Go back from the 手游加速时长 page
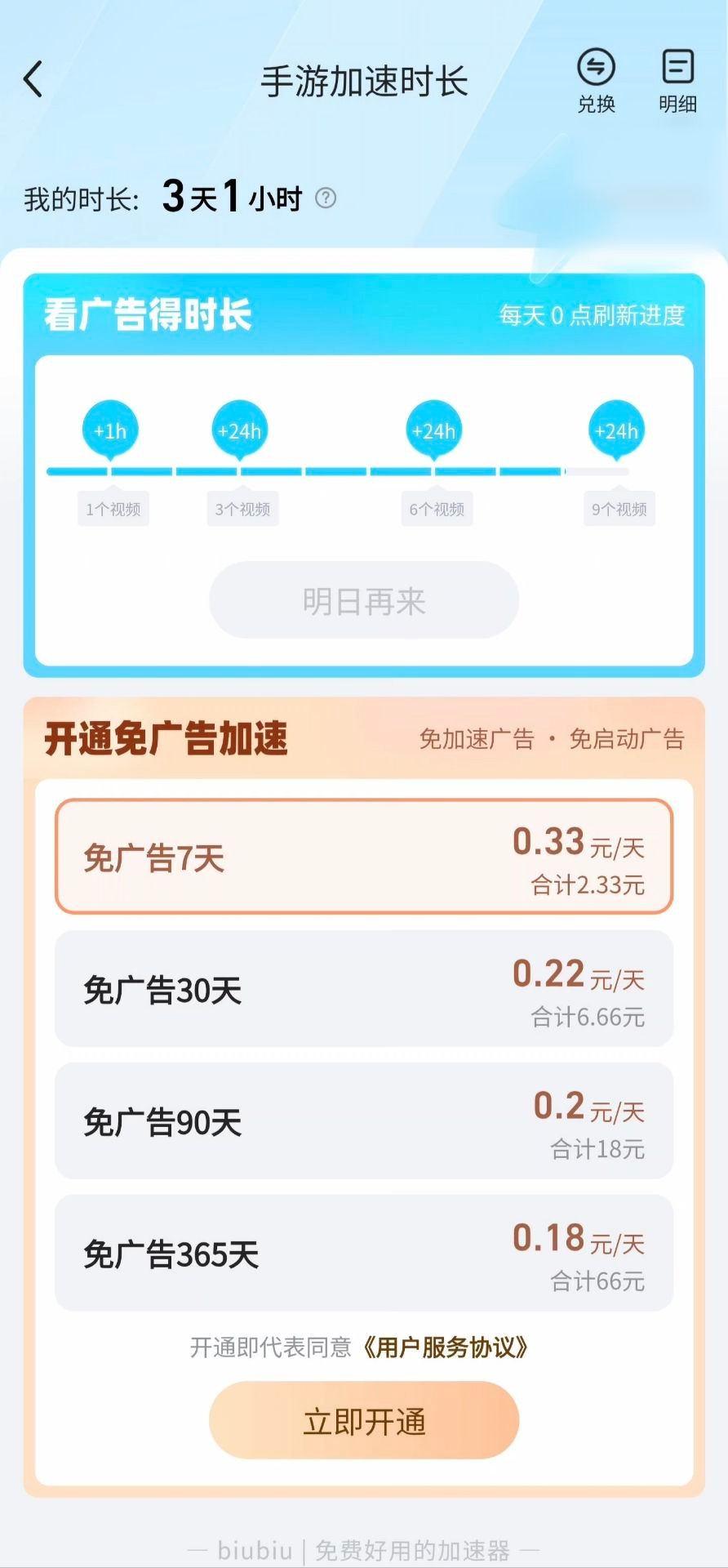This screenshot has height=1568, width=728. (x=33, y=80)
